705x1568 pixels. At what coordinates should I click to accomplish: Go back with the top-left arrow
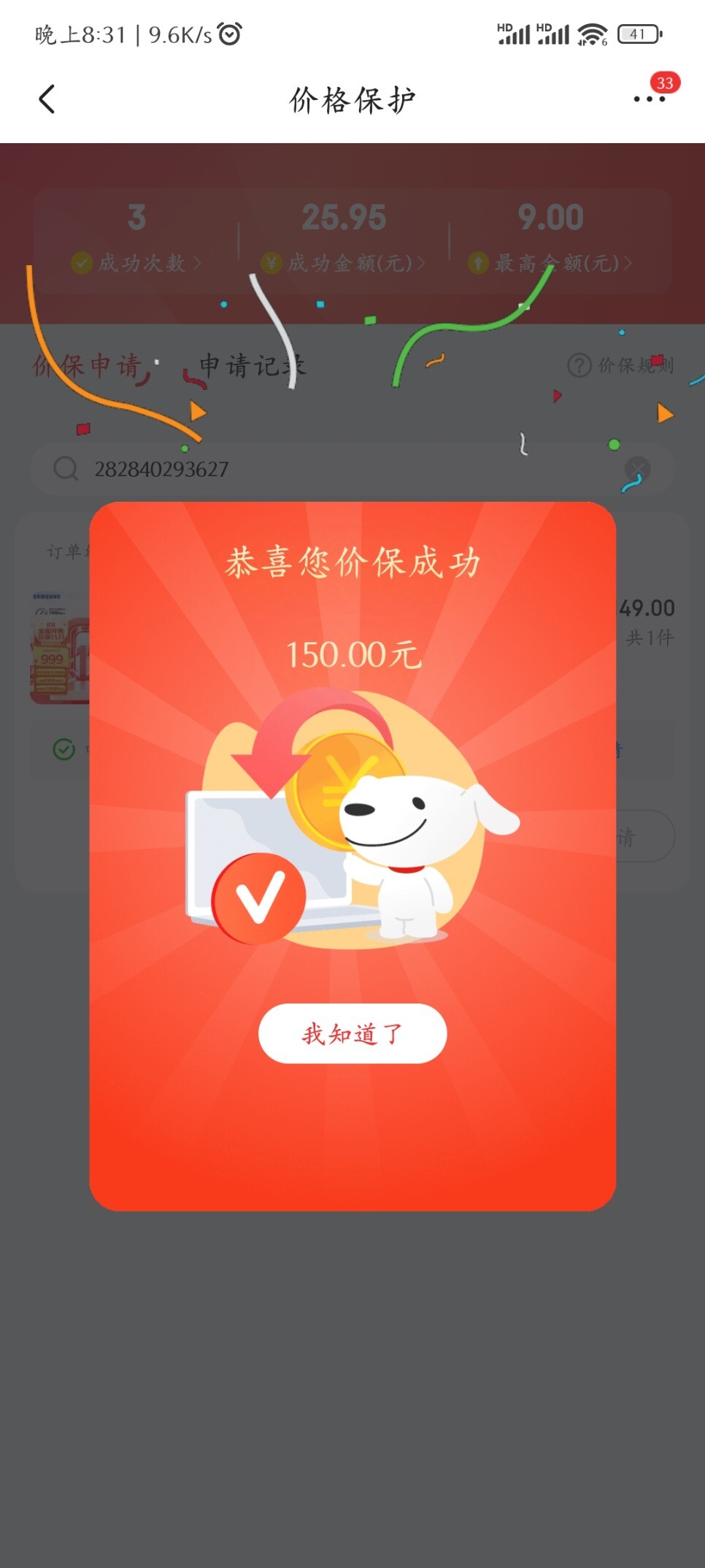47,99
